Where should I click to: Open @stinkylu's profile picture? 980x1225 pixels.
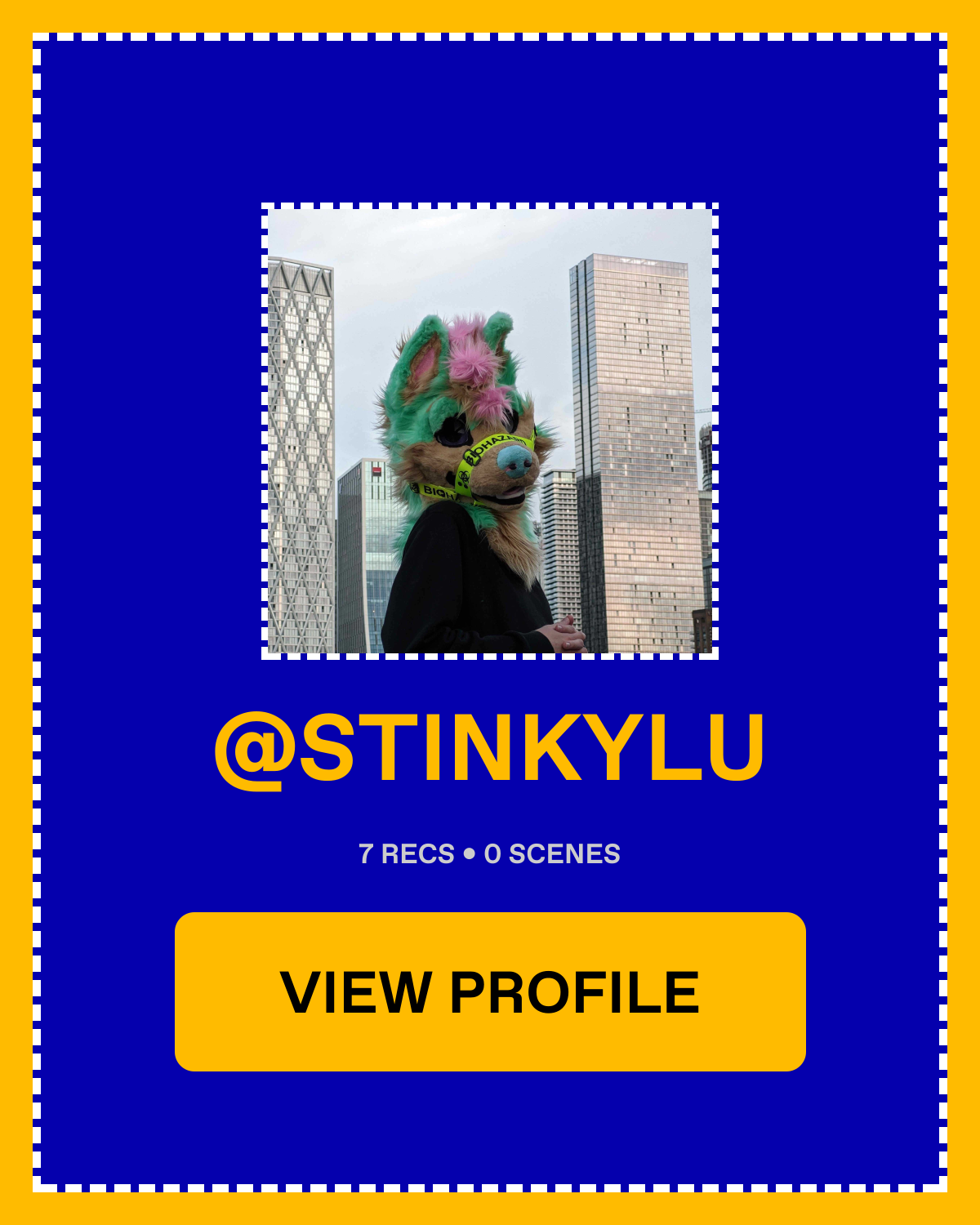tap(490, 431)
